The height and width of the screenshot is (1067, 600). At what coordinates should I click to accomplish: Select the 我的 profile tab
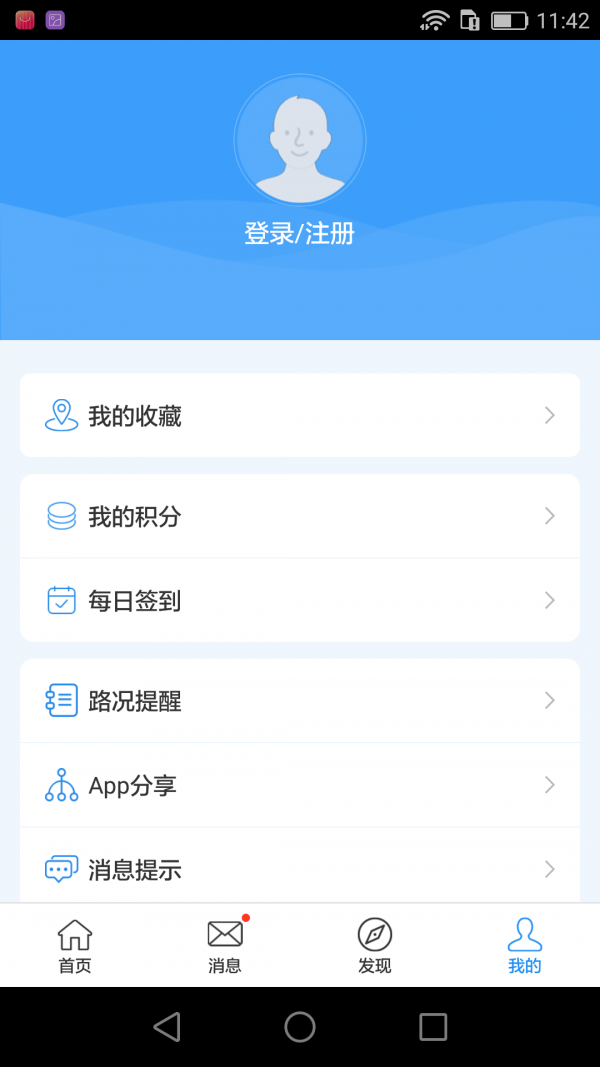tap(524, 946)
